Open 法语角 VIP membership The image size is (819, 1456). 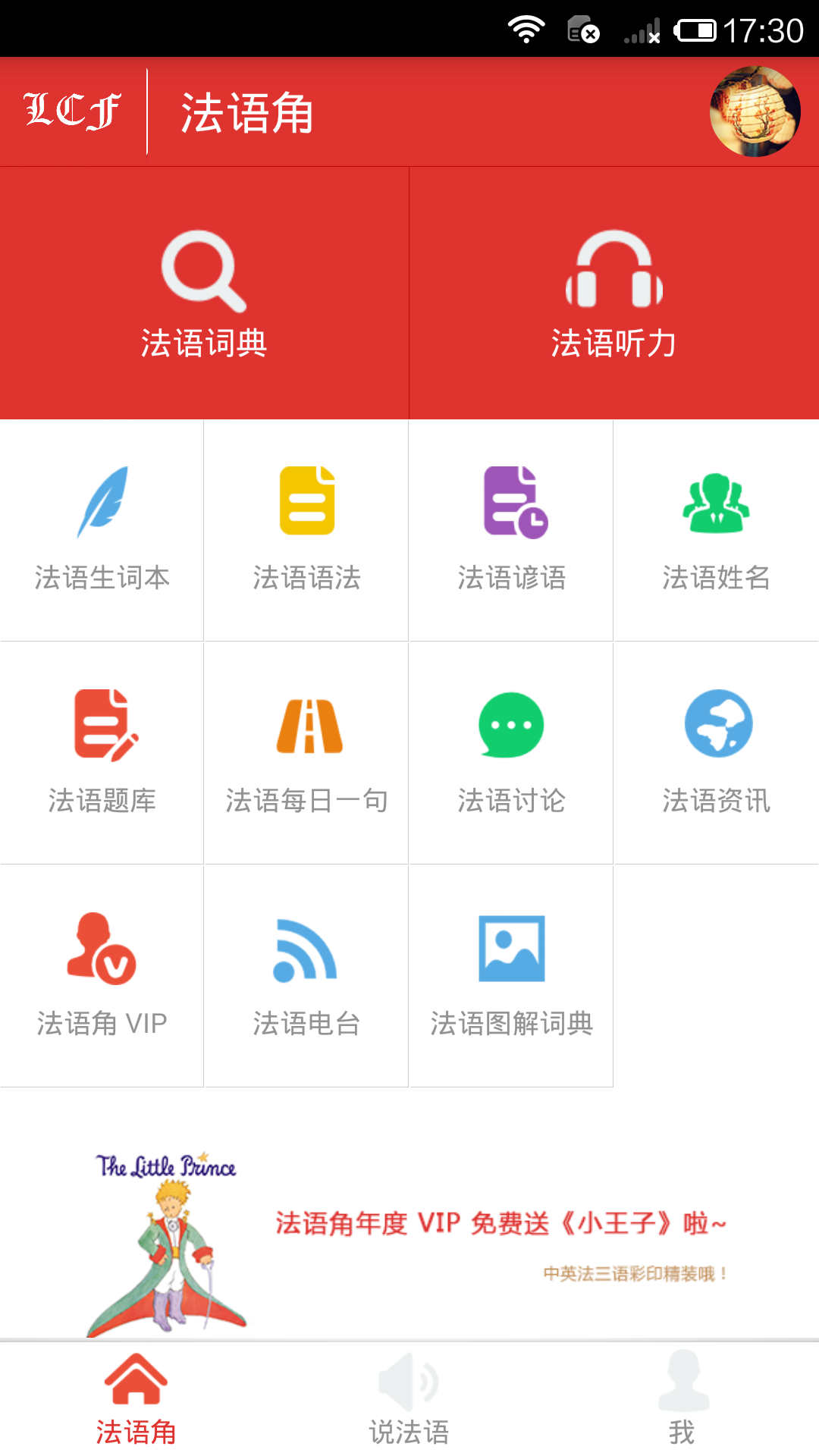(102, 975)
